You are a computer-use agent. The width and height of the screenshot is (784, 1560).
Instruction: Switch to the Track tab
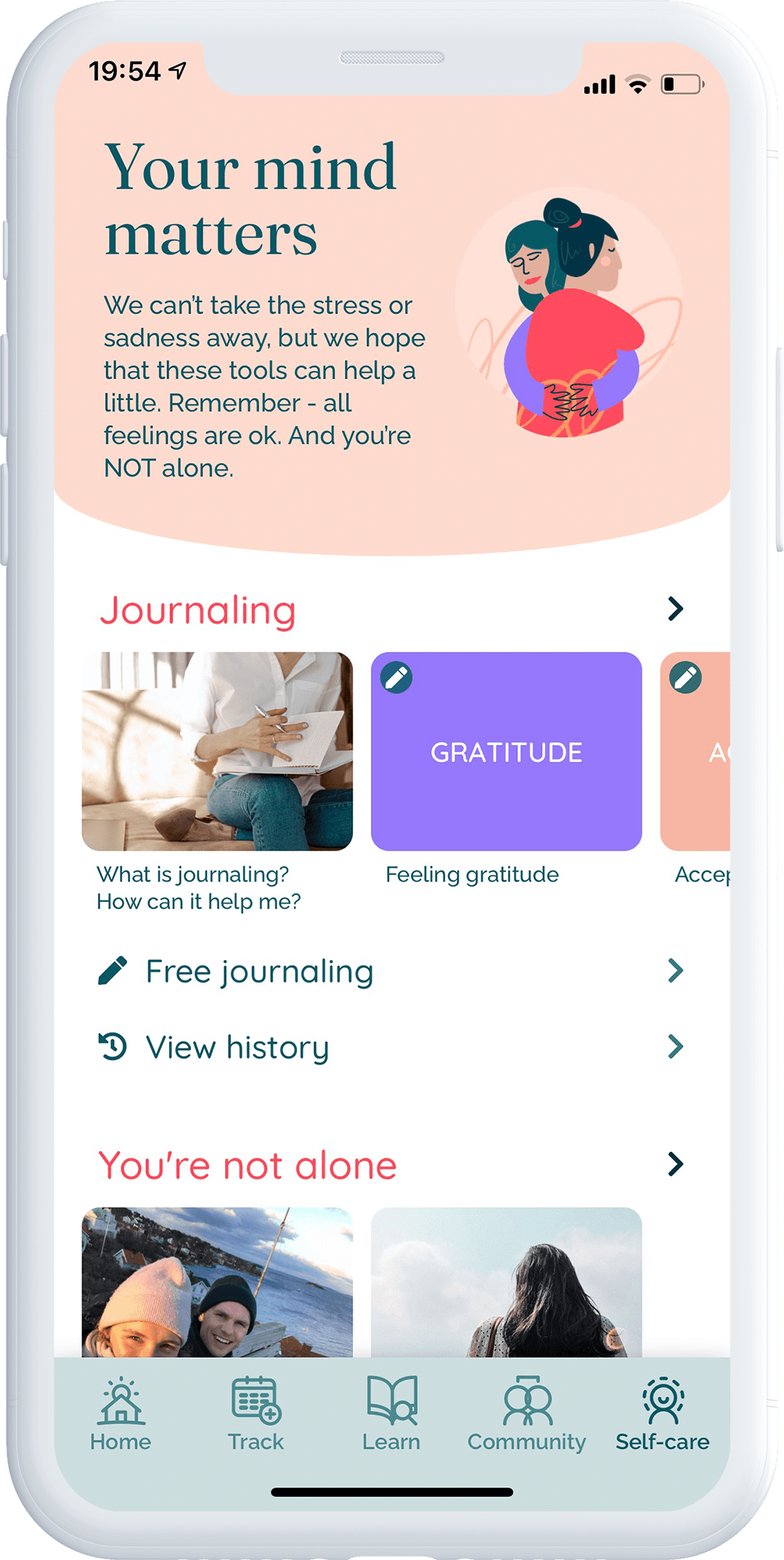[x=256, y=1413]
